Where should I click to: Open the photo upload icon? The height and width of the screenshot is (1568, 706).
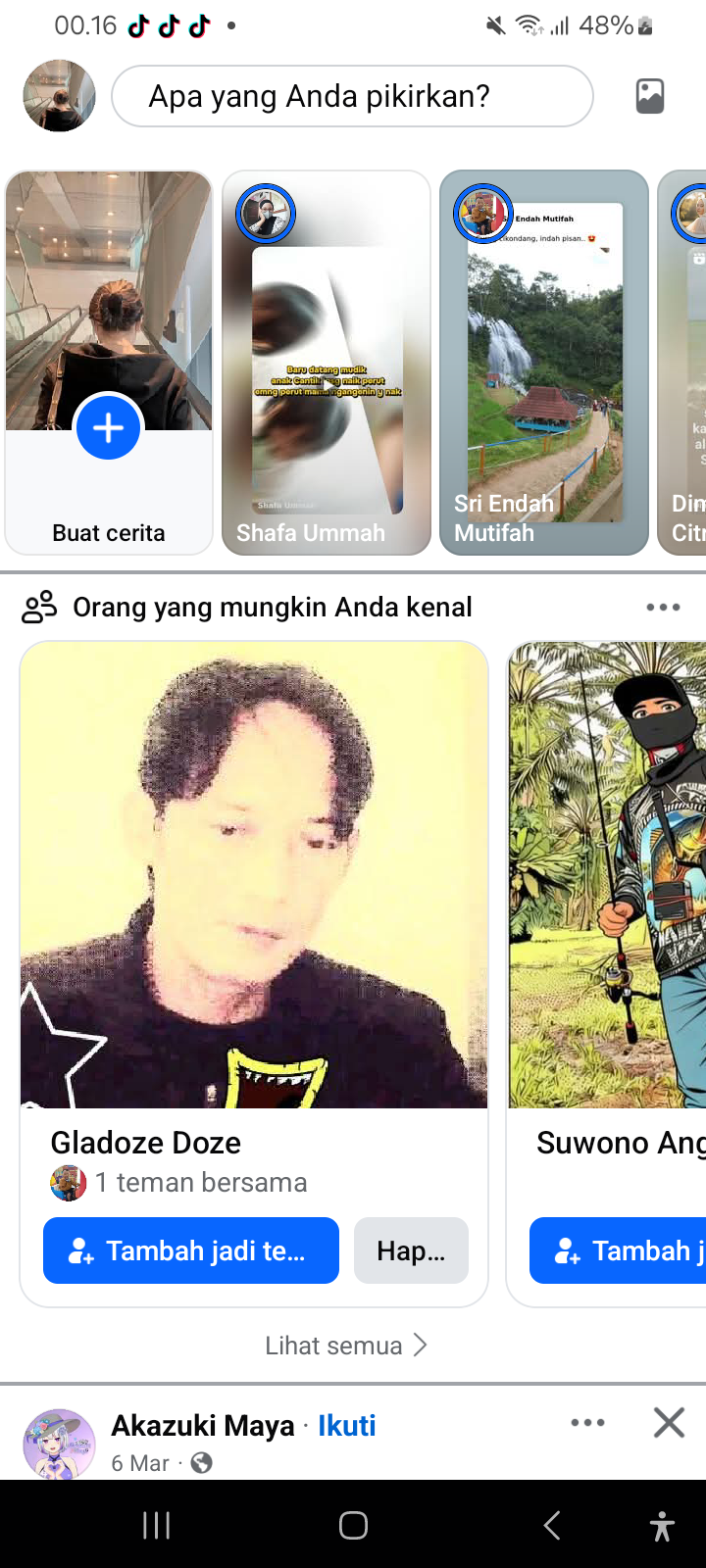tap(650, 96)
